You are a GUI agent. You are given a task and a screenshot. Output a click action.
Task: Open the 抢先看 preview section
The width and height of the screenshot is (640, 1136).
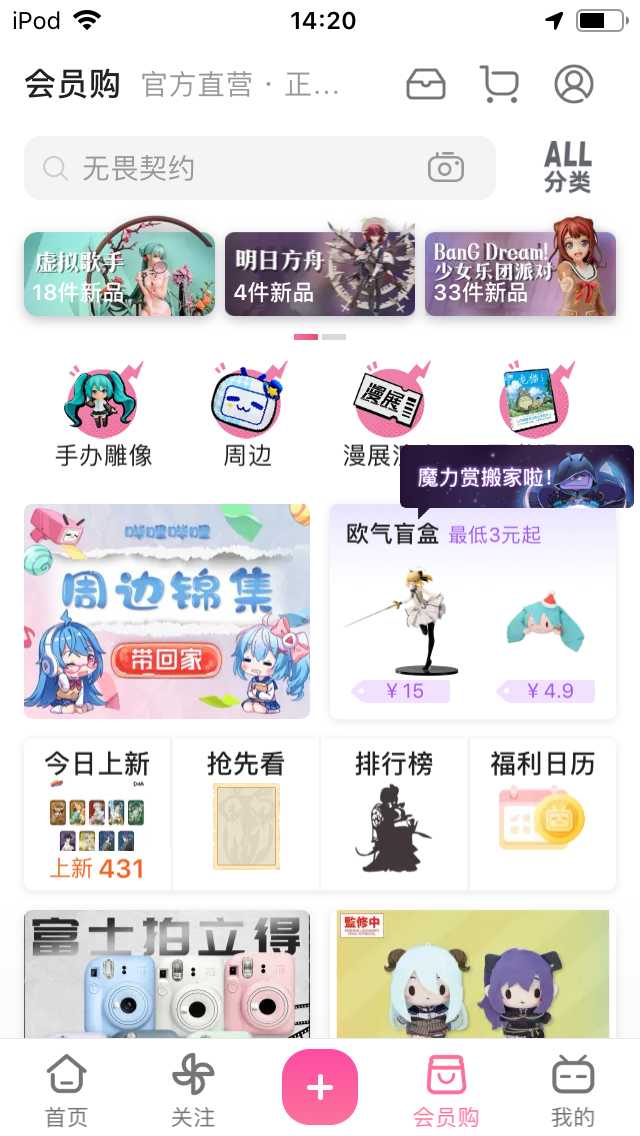246,815
